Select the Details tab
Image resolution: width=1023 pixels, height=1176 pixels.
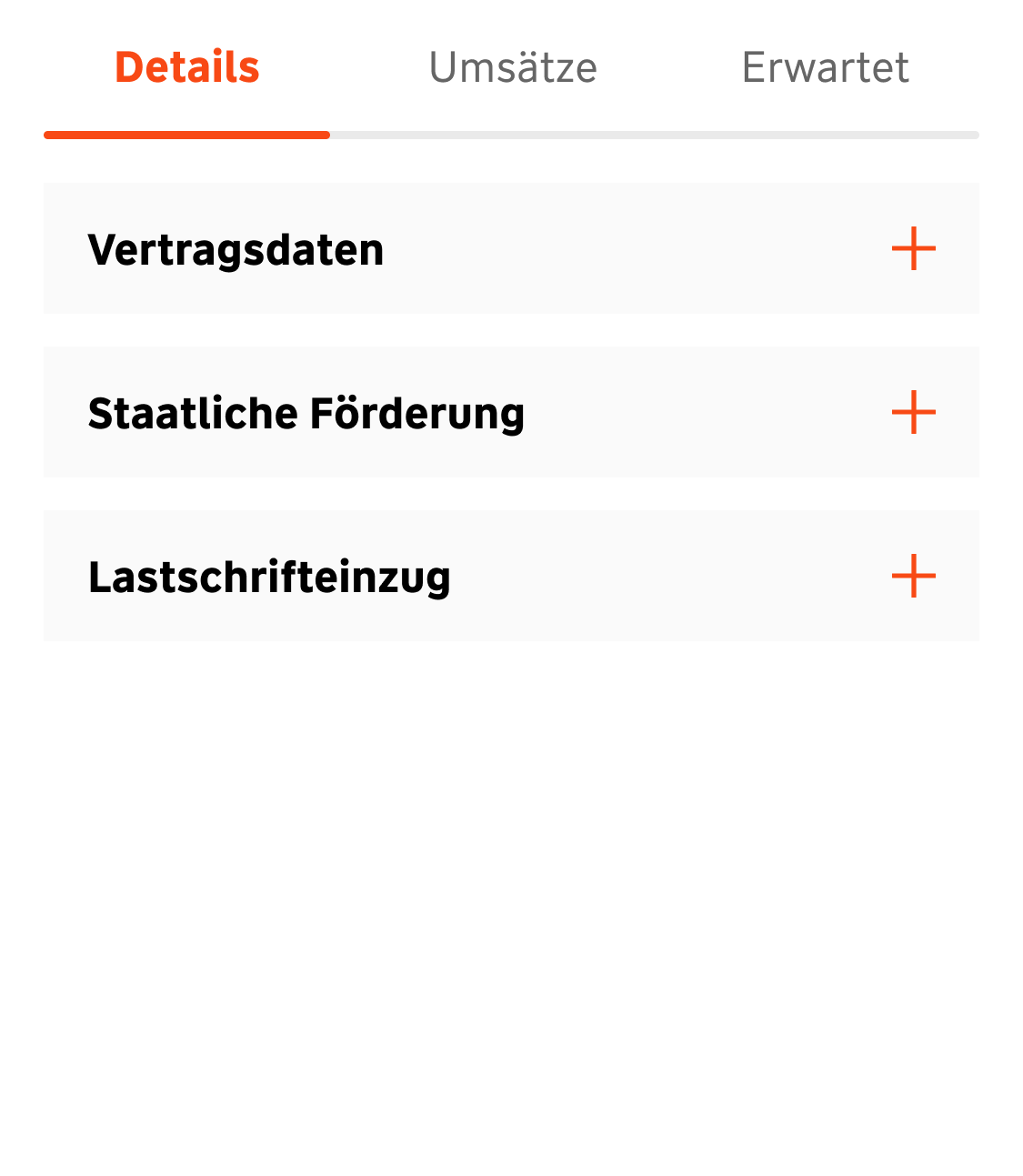(186, 65)
